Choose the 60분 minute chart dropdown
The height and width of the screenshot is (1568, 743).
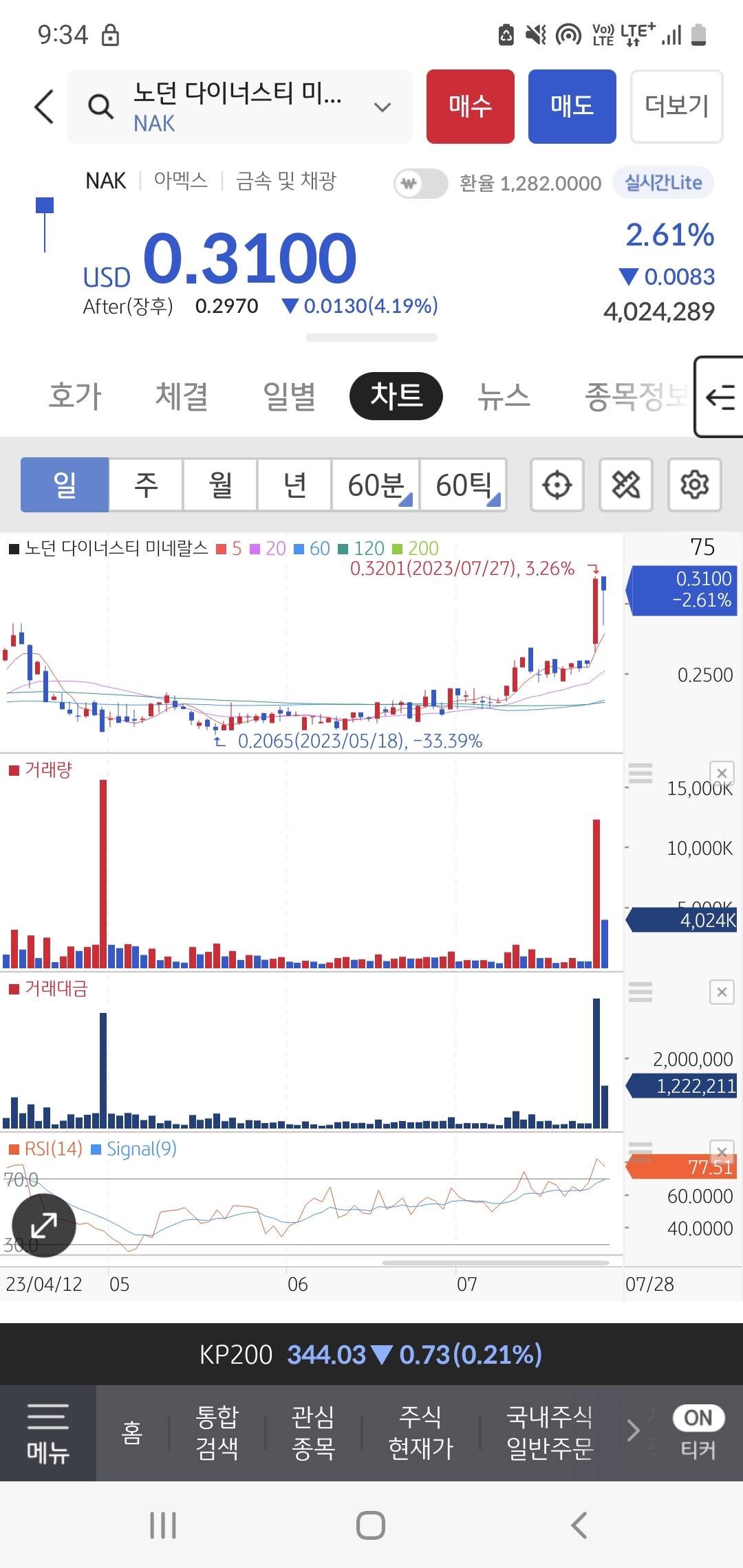pos(376,485)
